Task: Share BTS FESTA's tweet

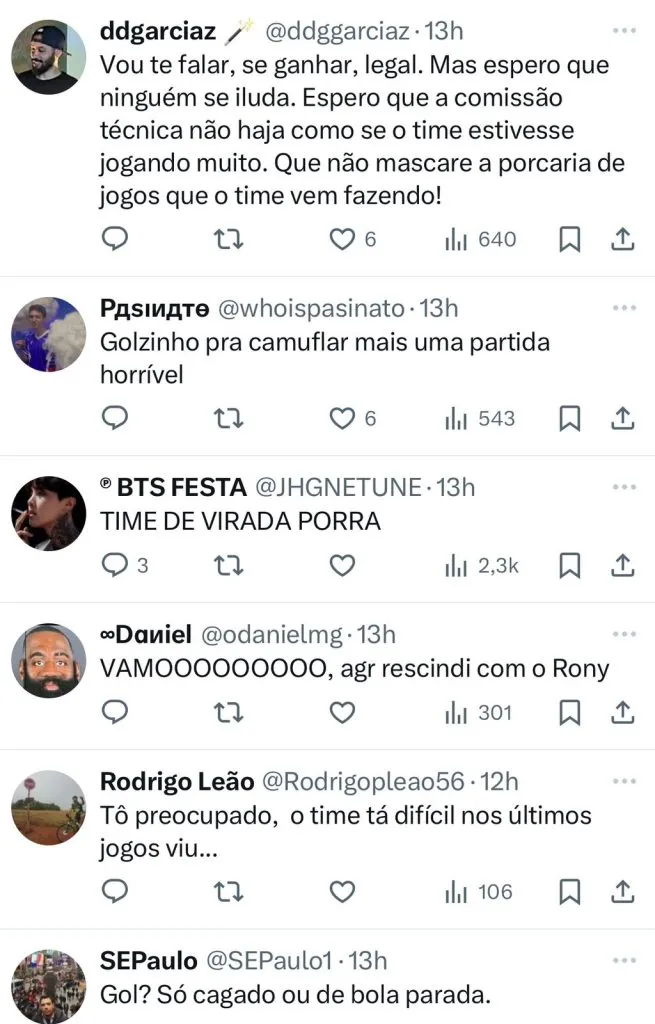Action: pyautogui.click(x=621, y=565)
